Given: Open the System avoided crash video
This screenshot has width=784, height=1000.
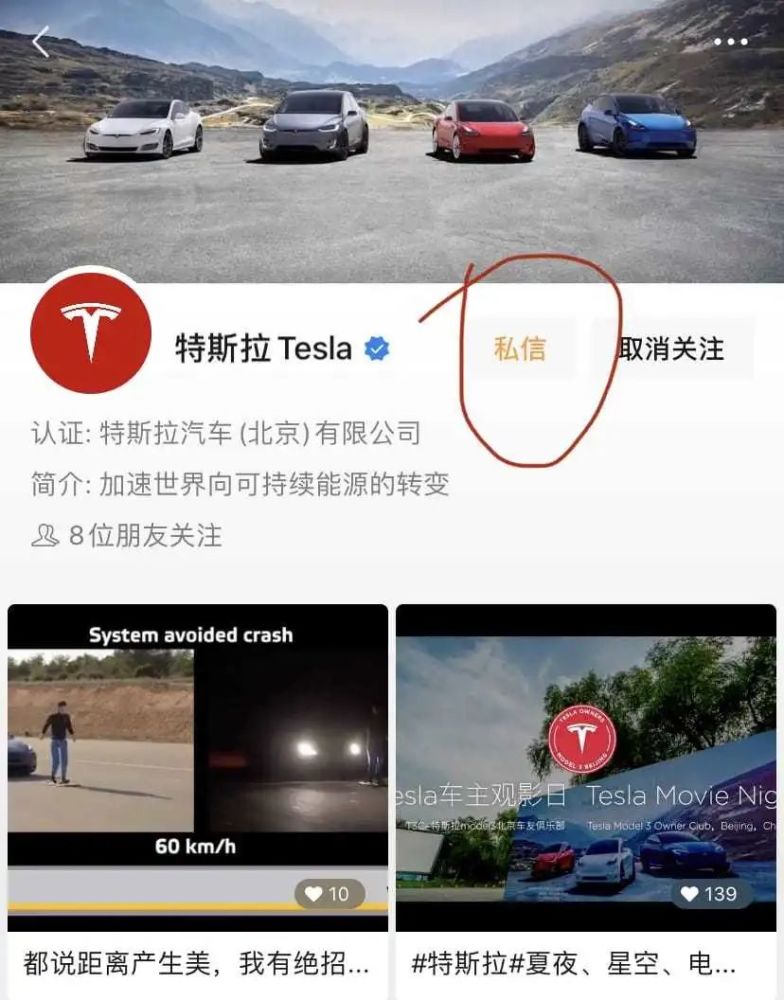Looking at the screenshot, I should (x=197, y=750).
